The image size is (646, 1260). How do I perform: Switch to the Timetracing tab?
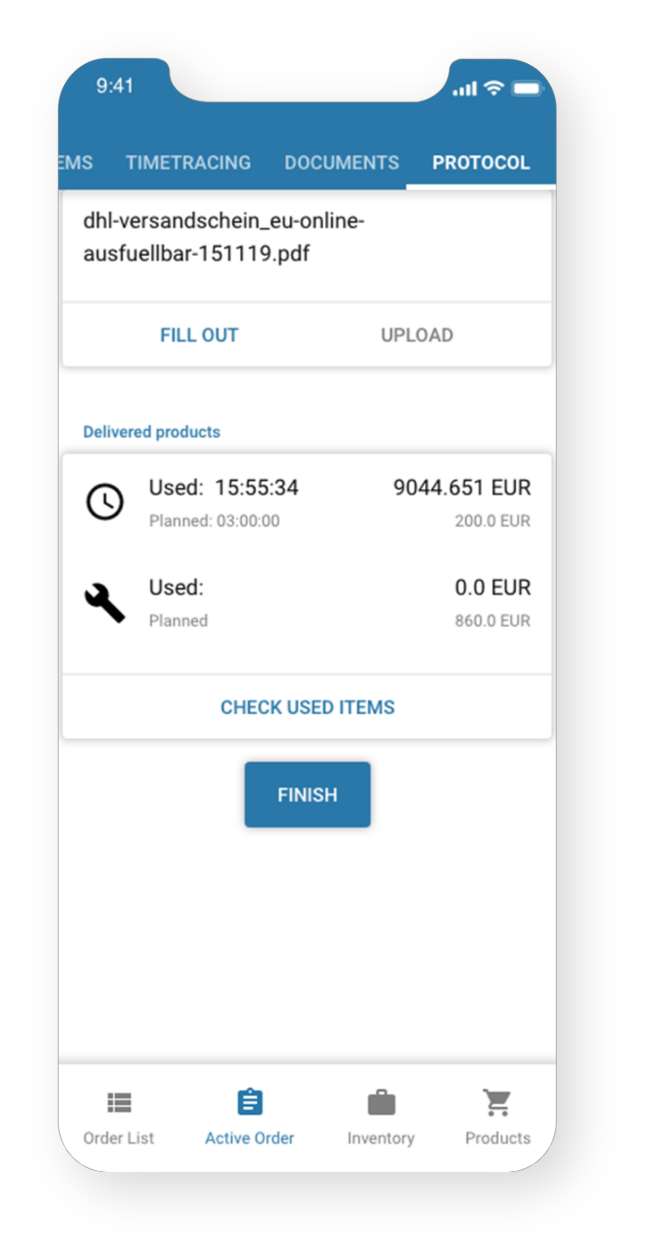188,163
